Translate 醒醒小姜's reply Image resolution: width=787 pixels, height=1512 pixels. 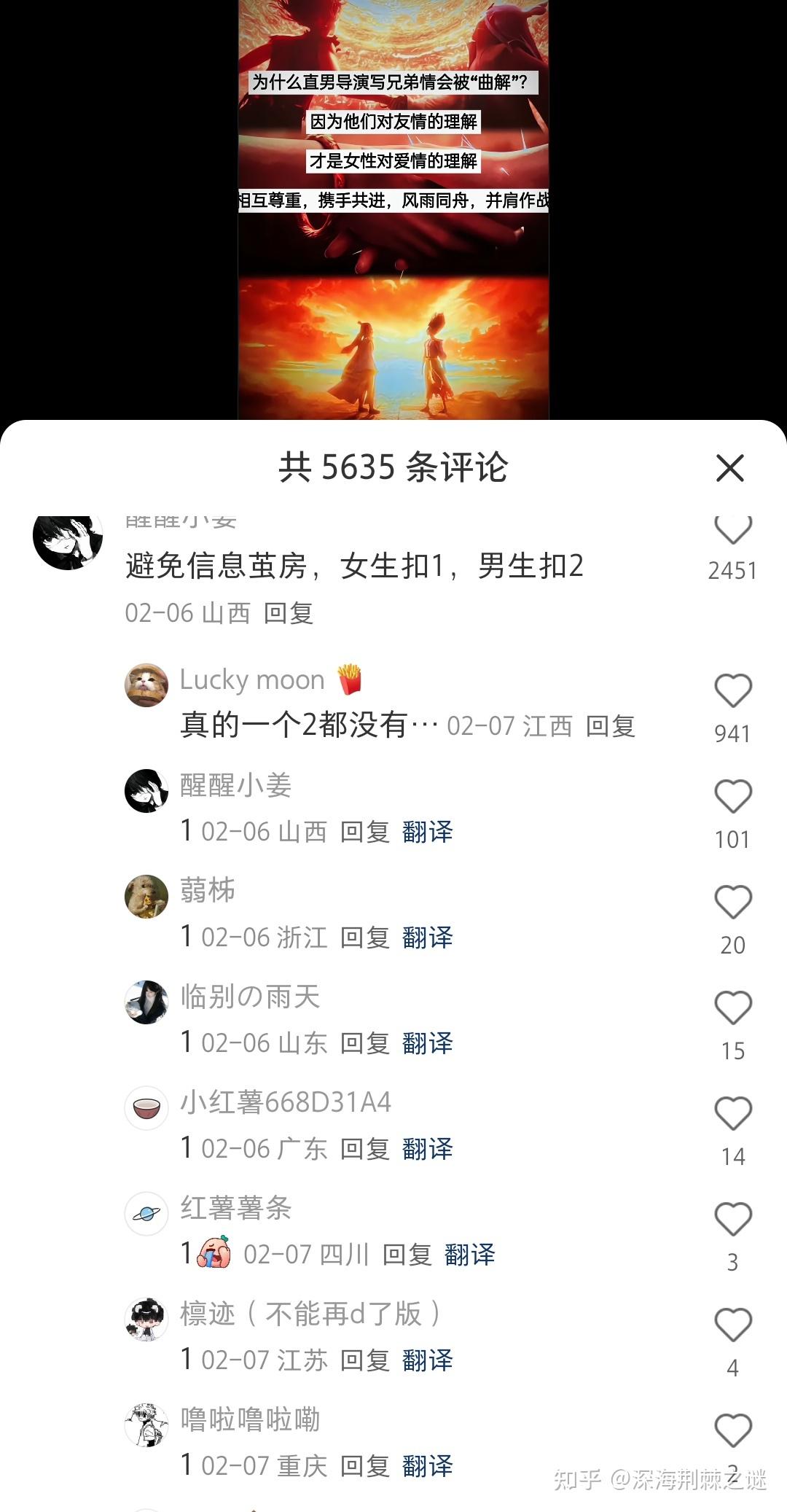428,832
